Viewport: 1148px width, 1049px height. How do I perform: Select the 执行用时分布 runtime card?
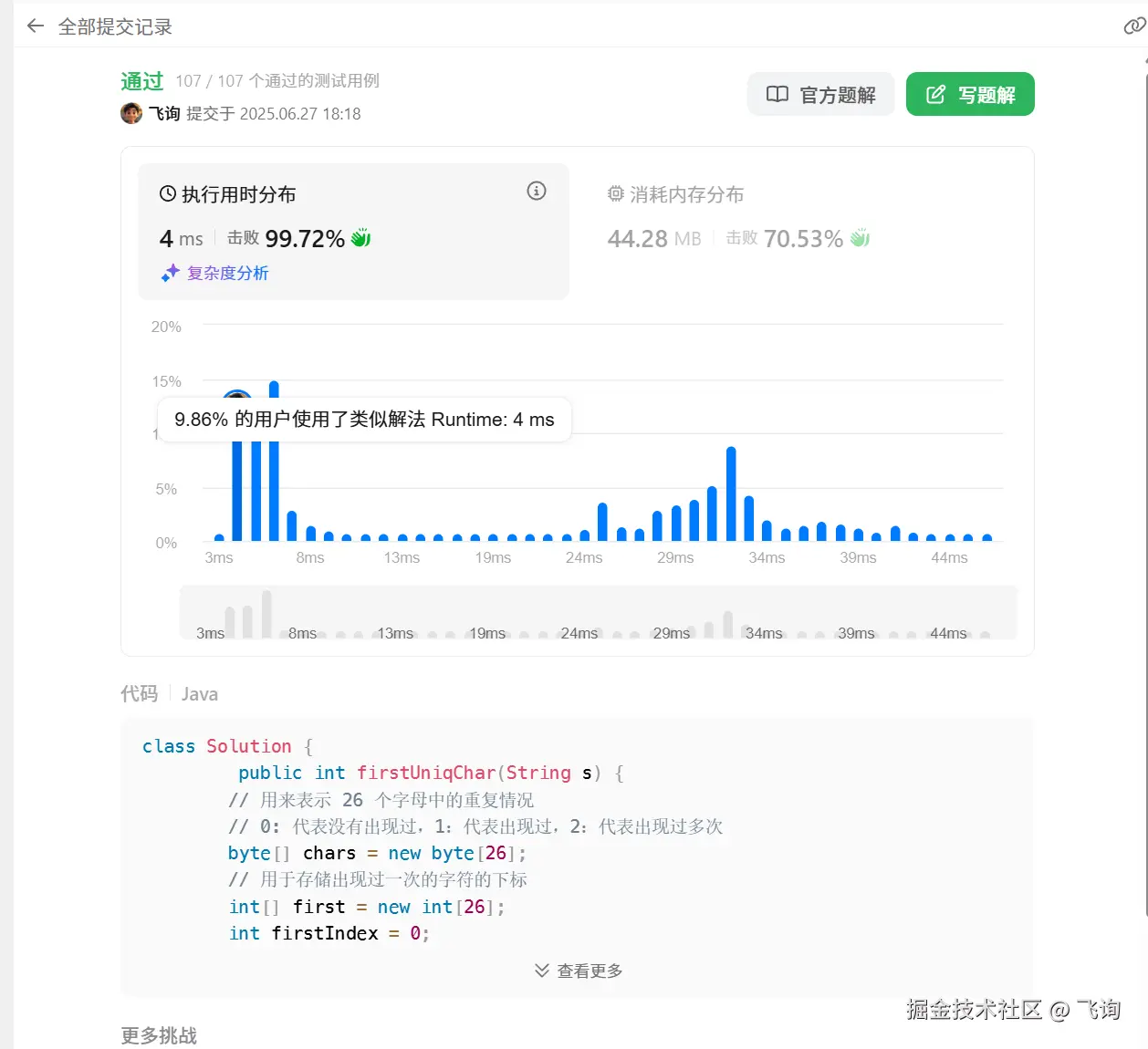[353, 232]
